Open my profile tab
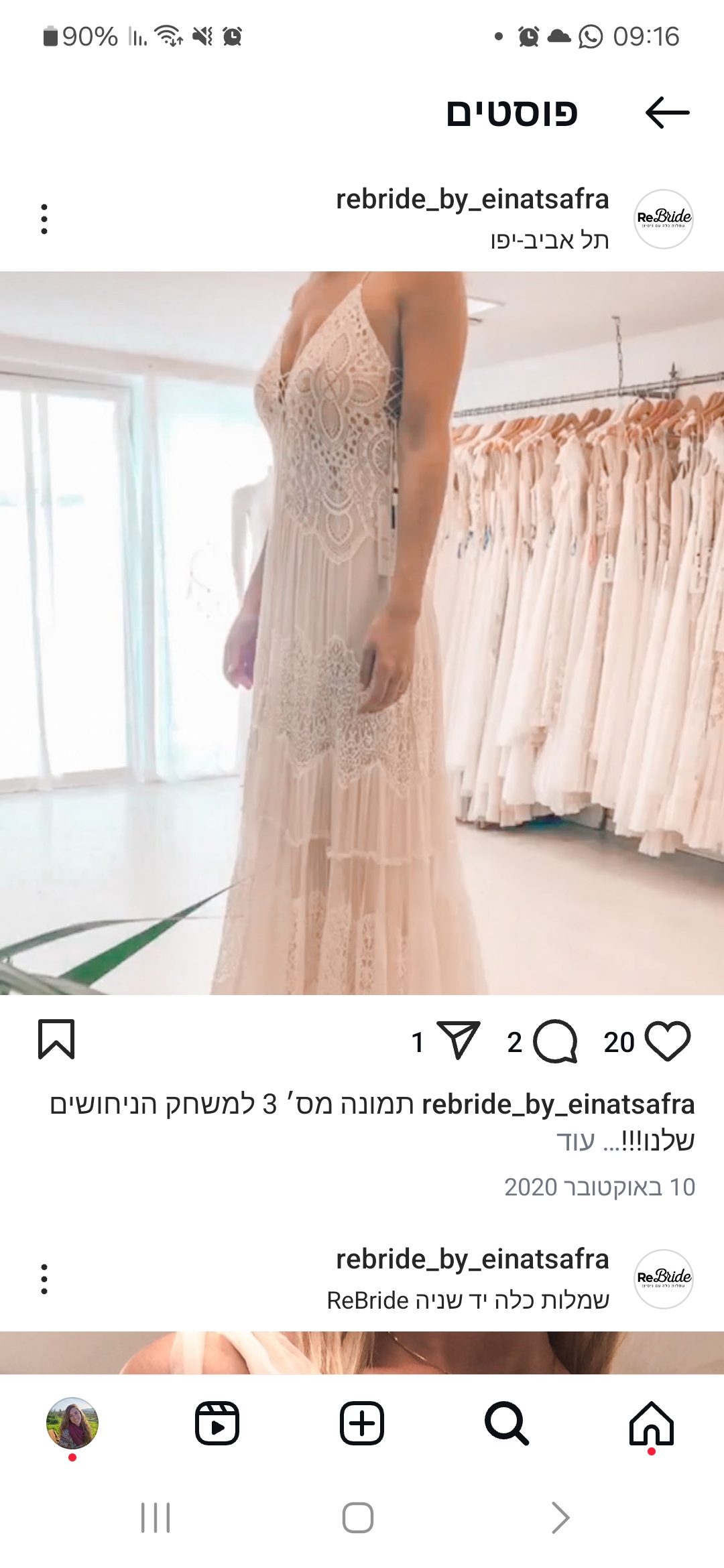The width and height of the screenshot is (724, 1568). 72,1423
